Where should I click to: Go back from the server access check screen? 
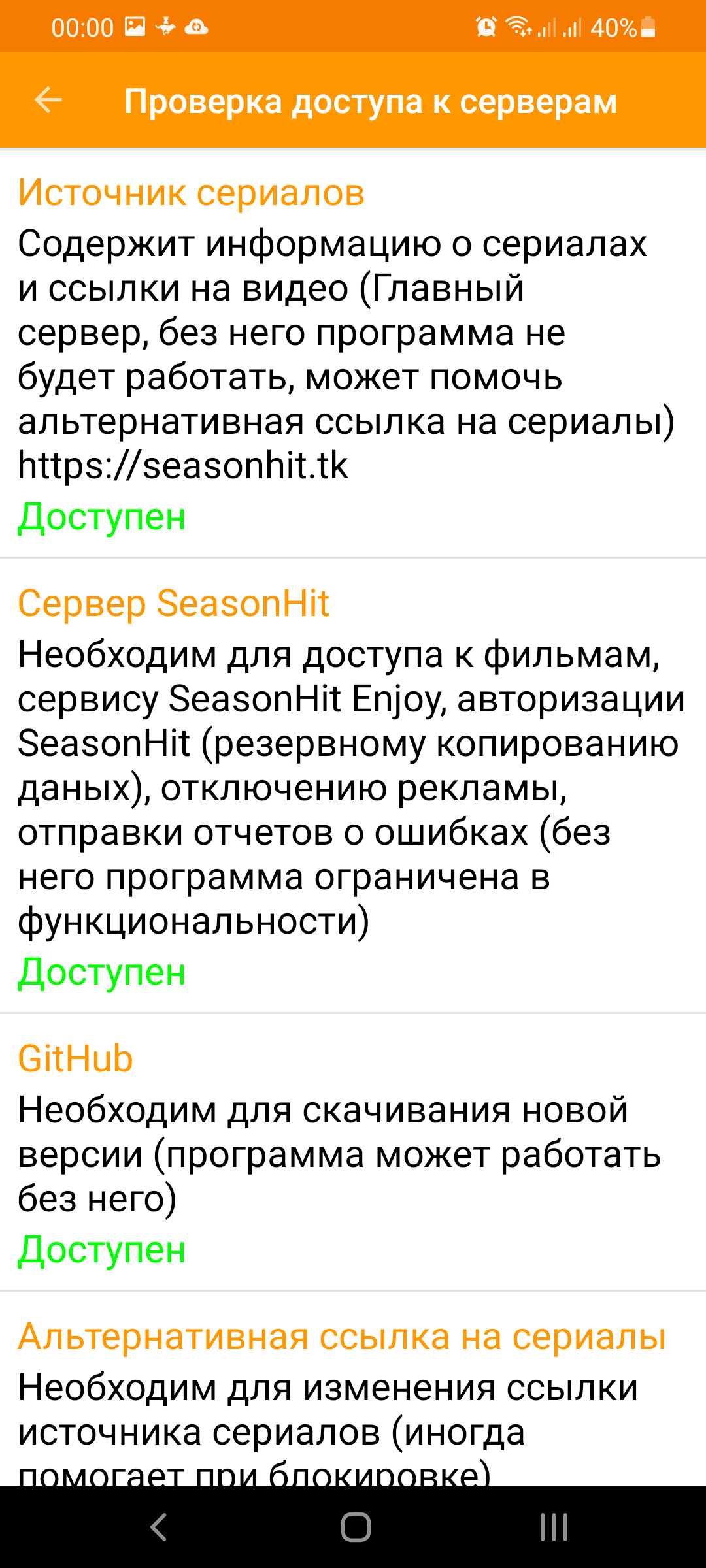pos(48,101)
